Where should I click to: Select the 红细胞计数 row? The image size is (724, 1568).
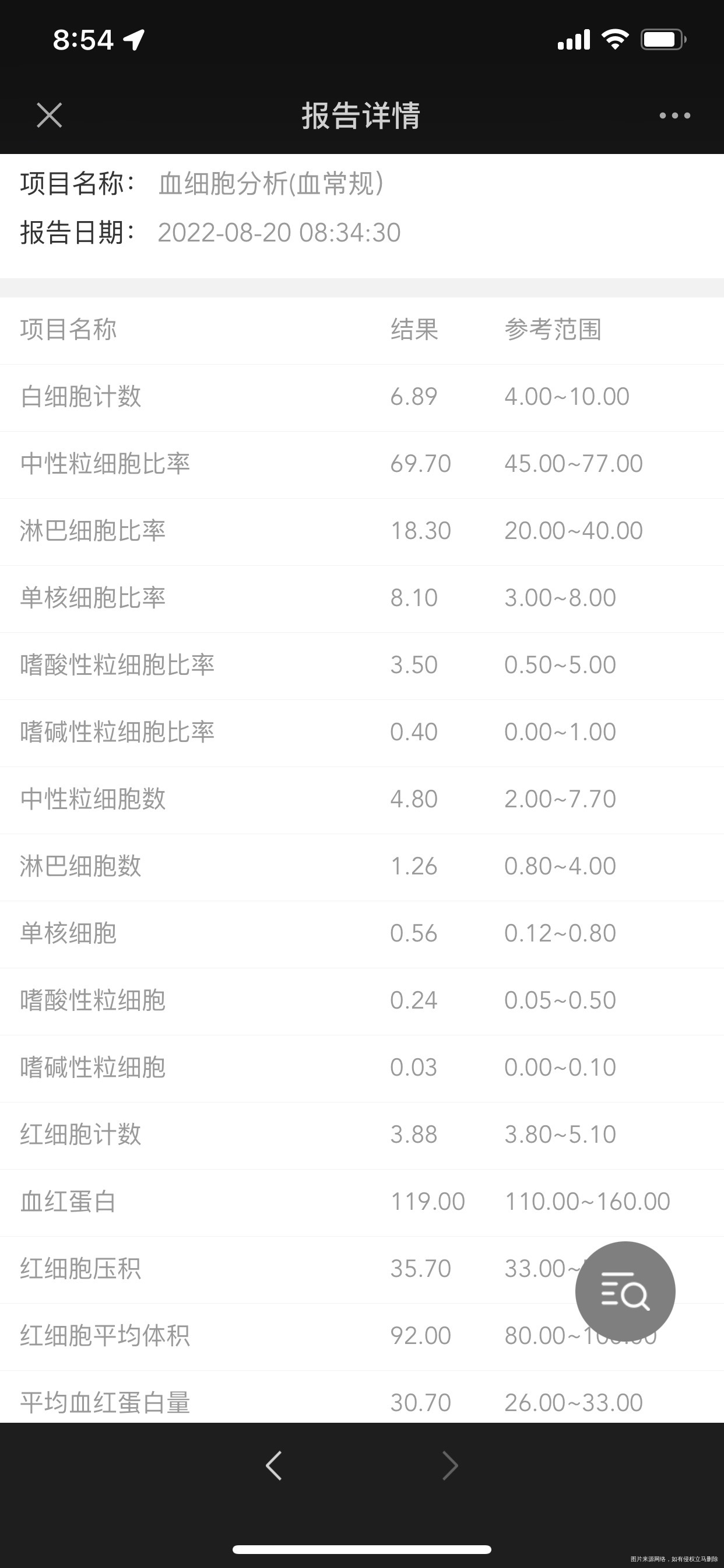tap(243, 1134)
